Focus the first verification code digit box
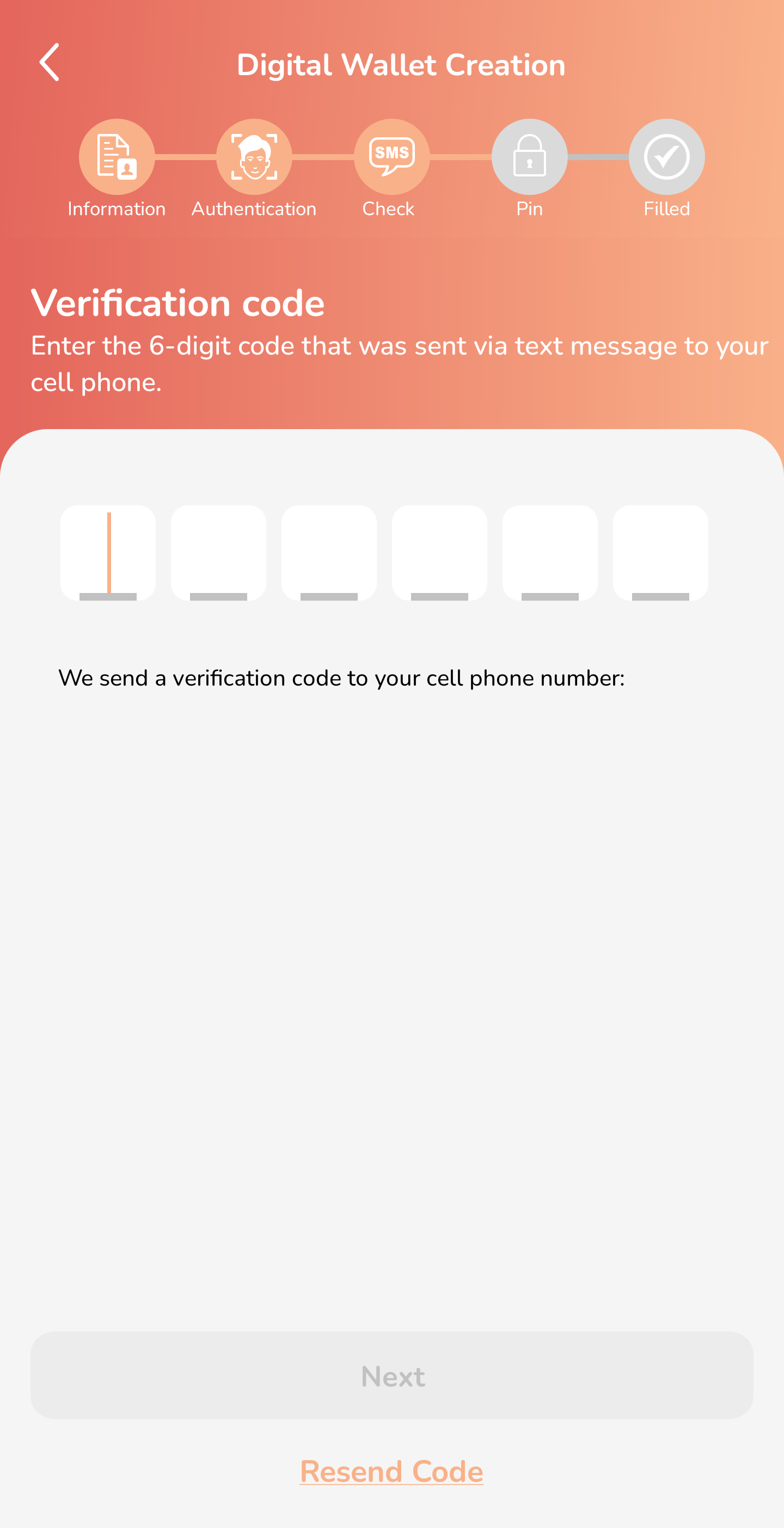The width and height of the screenshot is (784, 1528). point(108,553)
